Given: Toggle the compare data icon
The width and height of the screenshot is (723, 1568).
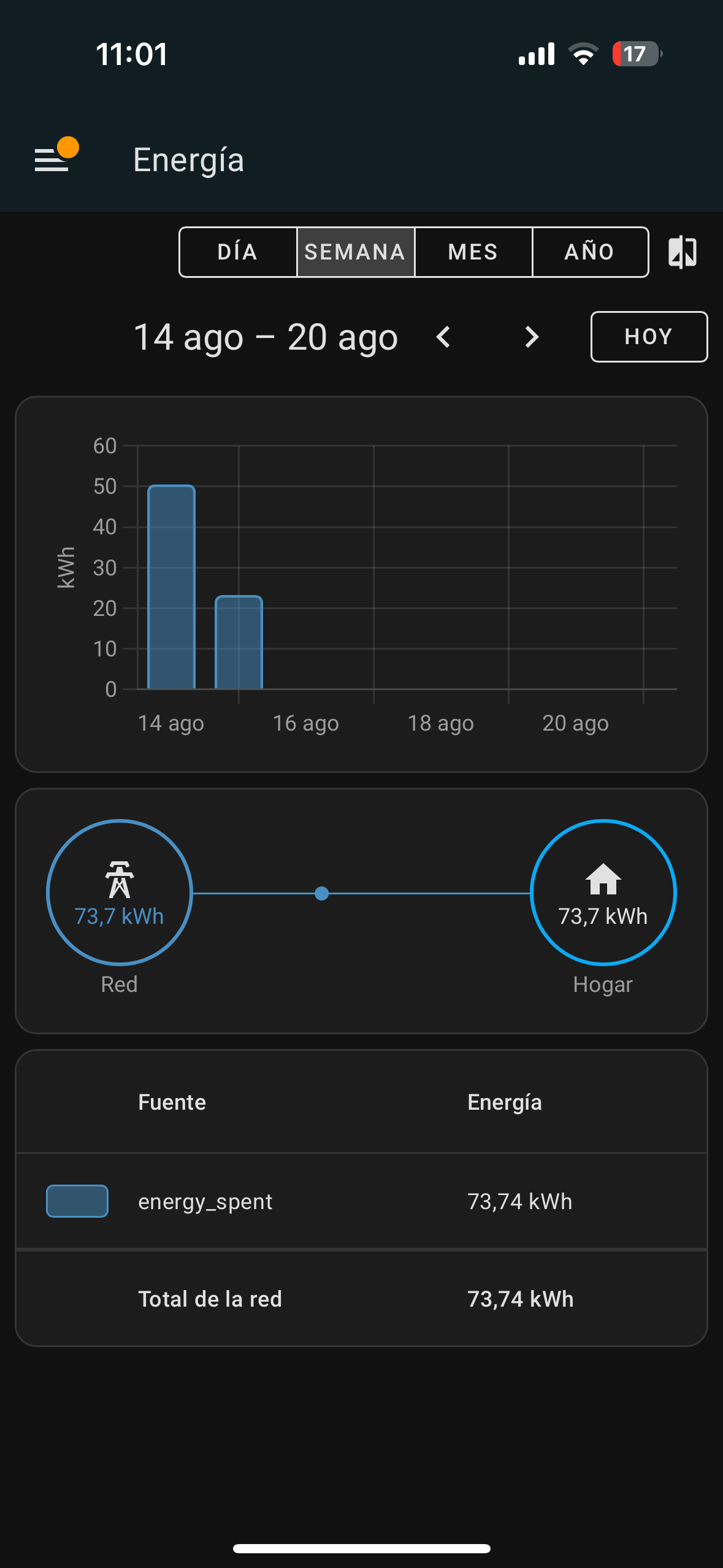Looking at the screenshot, I should (682, 252).
